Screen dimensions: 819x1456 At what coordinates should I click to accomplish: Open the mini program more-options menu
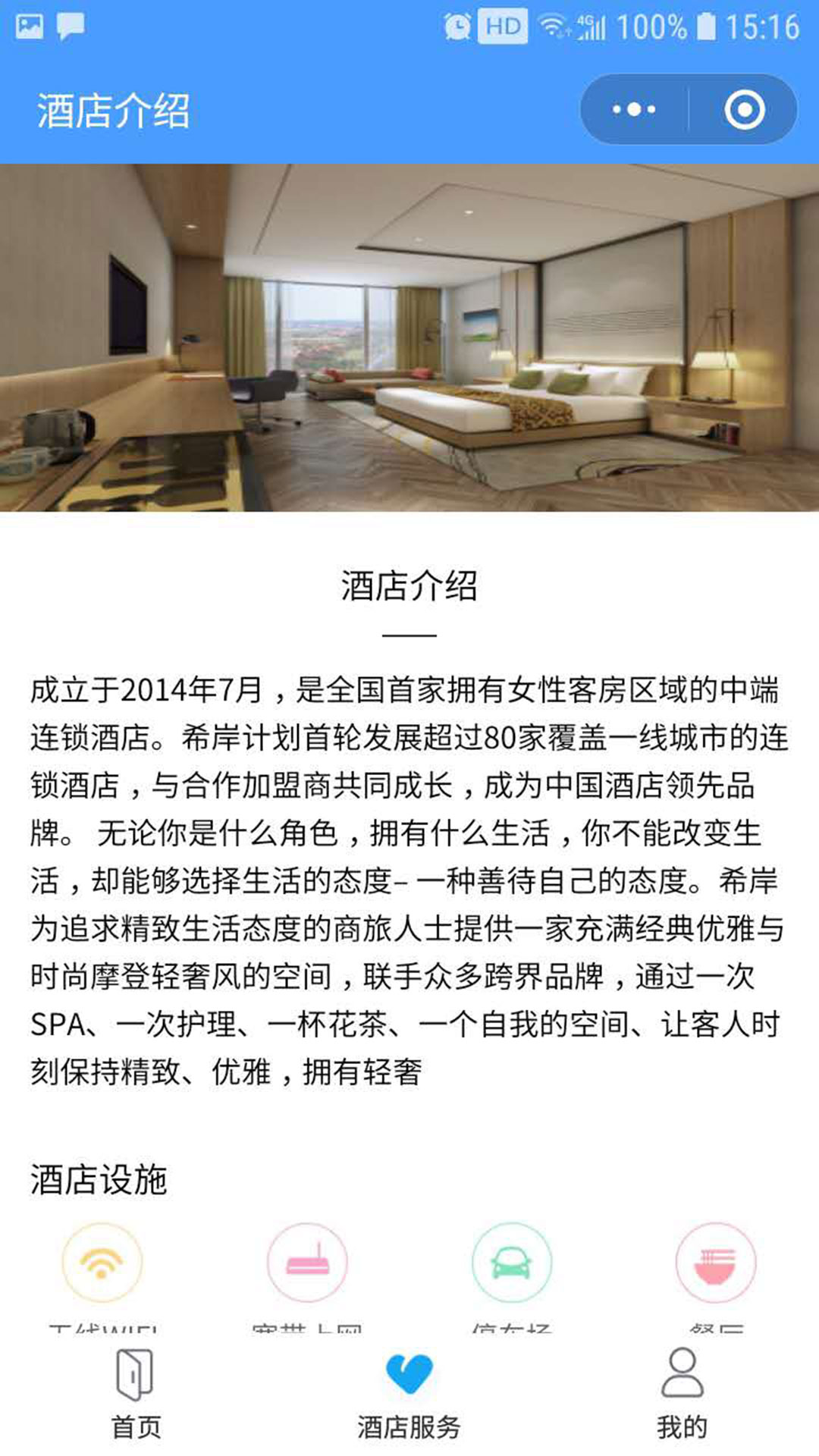coord(634,109)
